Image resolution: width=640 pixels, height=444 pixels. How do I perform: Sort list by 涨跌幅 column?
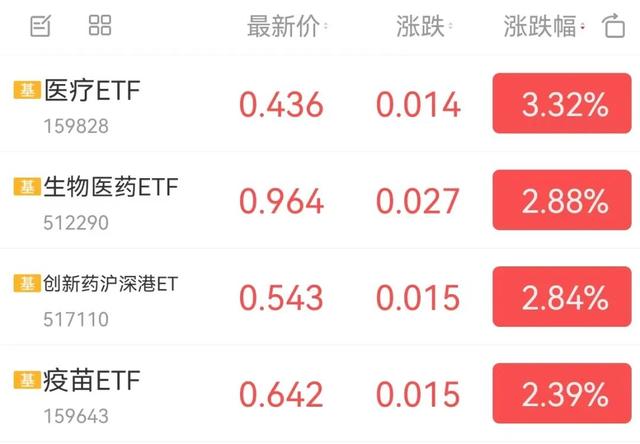click(542, 27)
